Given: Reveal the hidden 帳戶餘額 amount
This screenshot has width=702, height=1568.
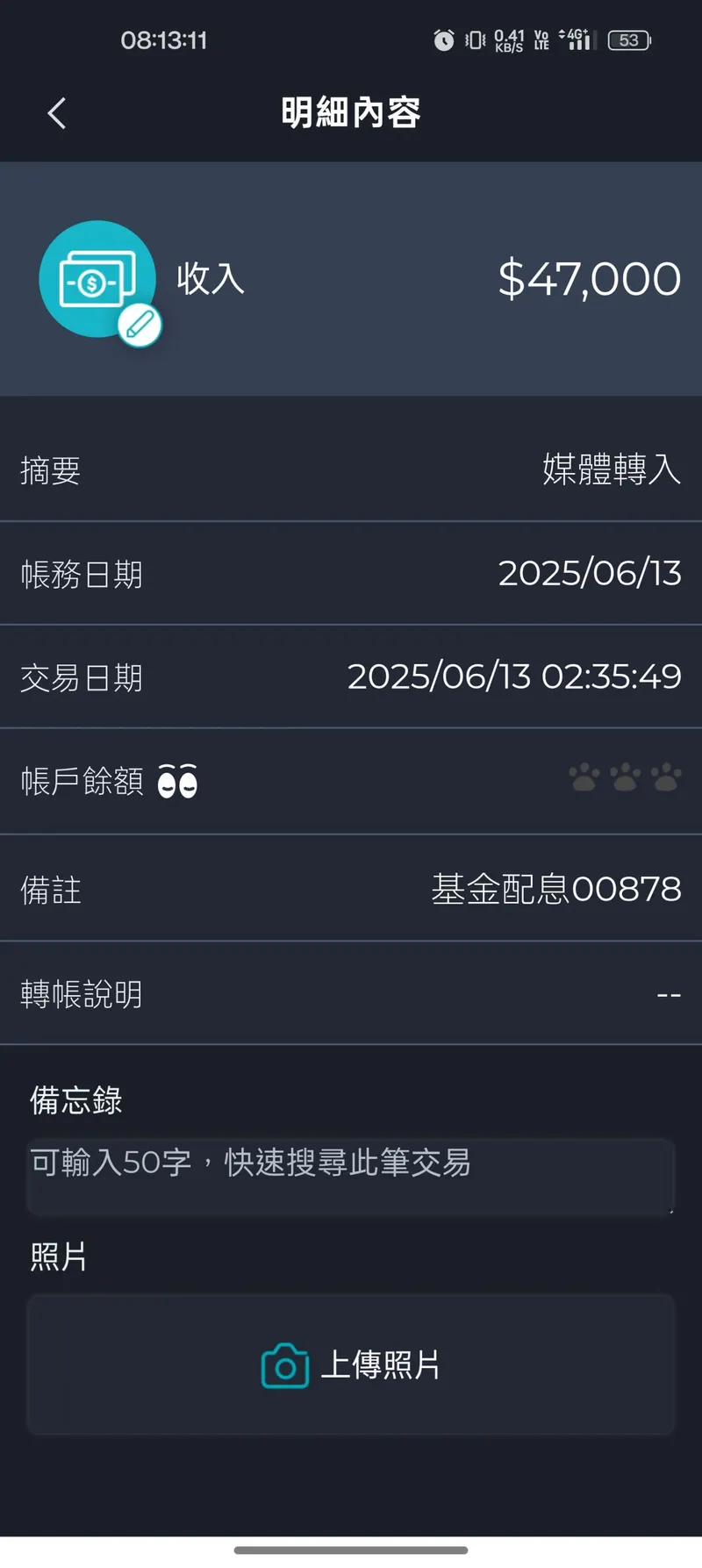Looking at the screenshot, I should 177,781.
